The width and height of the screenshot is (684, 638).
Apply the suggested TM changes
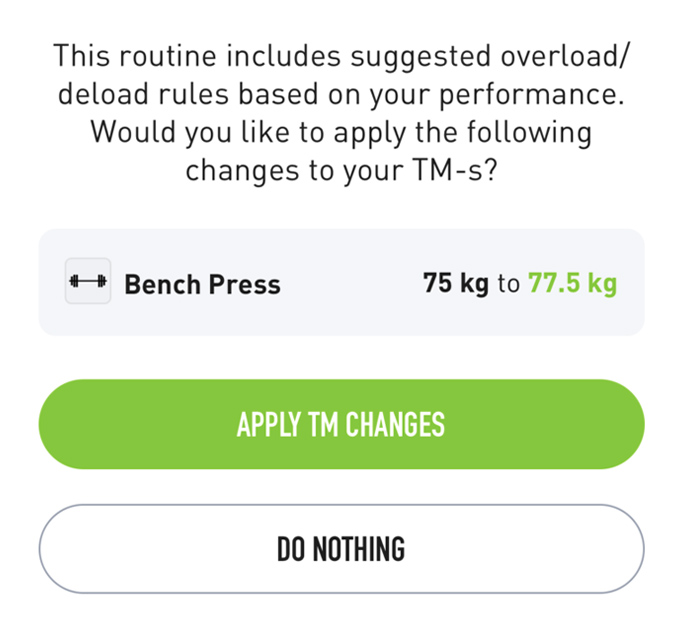341,424
